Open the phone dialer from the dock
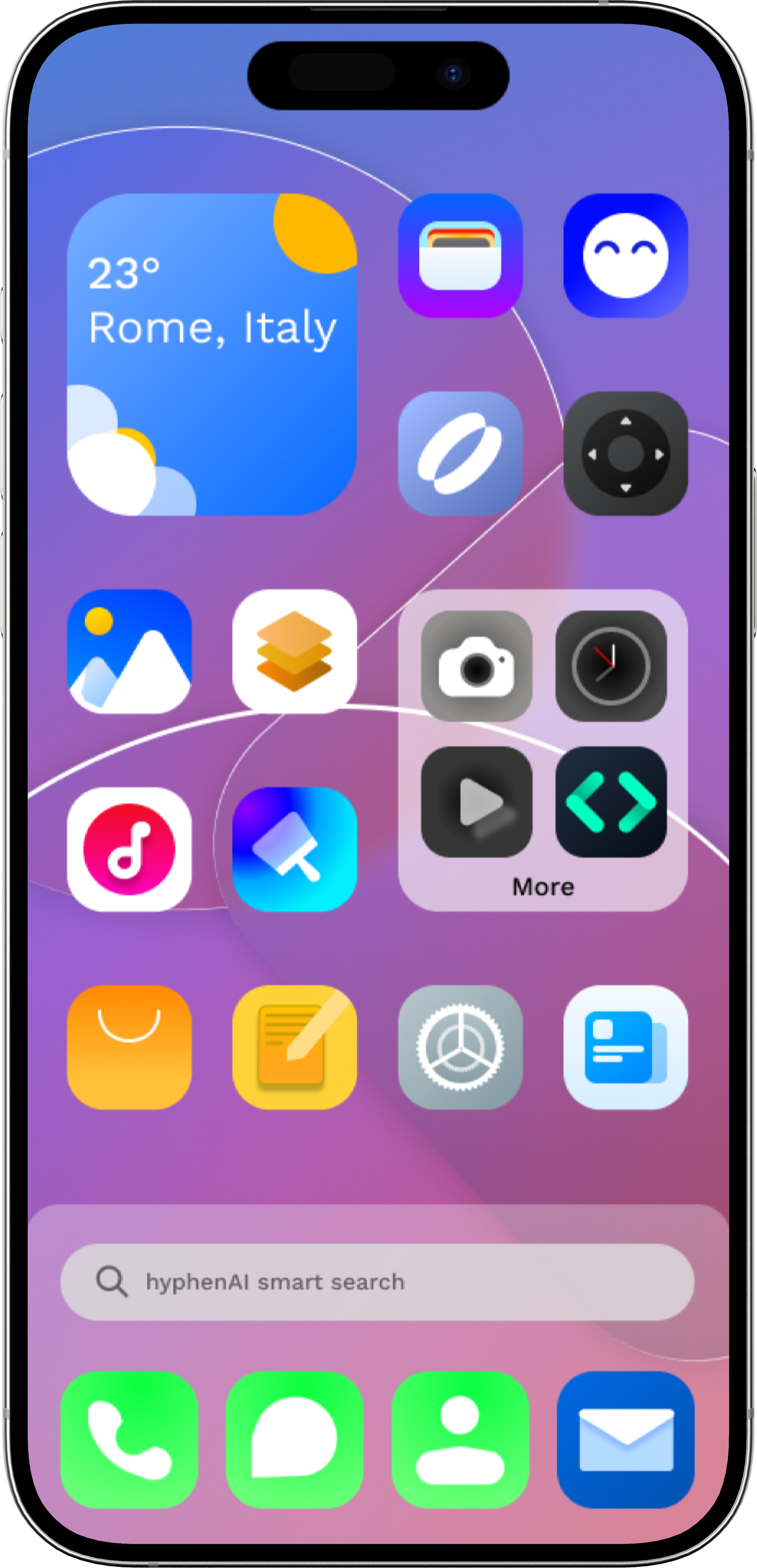Image resolution: width=757 pixels, height=1568 pixels. tap(129, 1439)
